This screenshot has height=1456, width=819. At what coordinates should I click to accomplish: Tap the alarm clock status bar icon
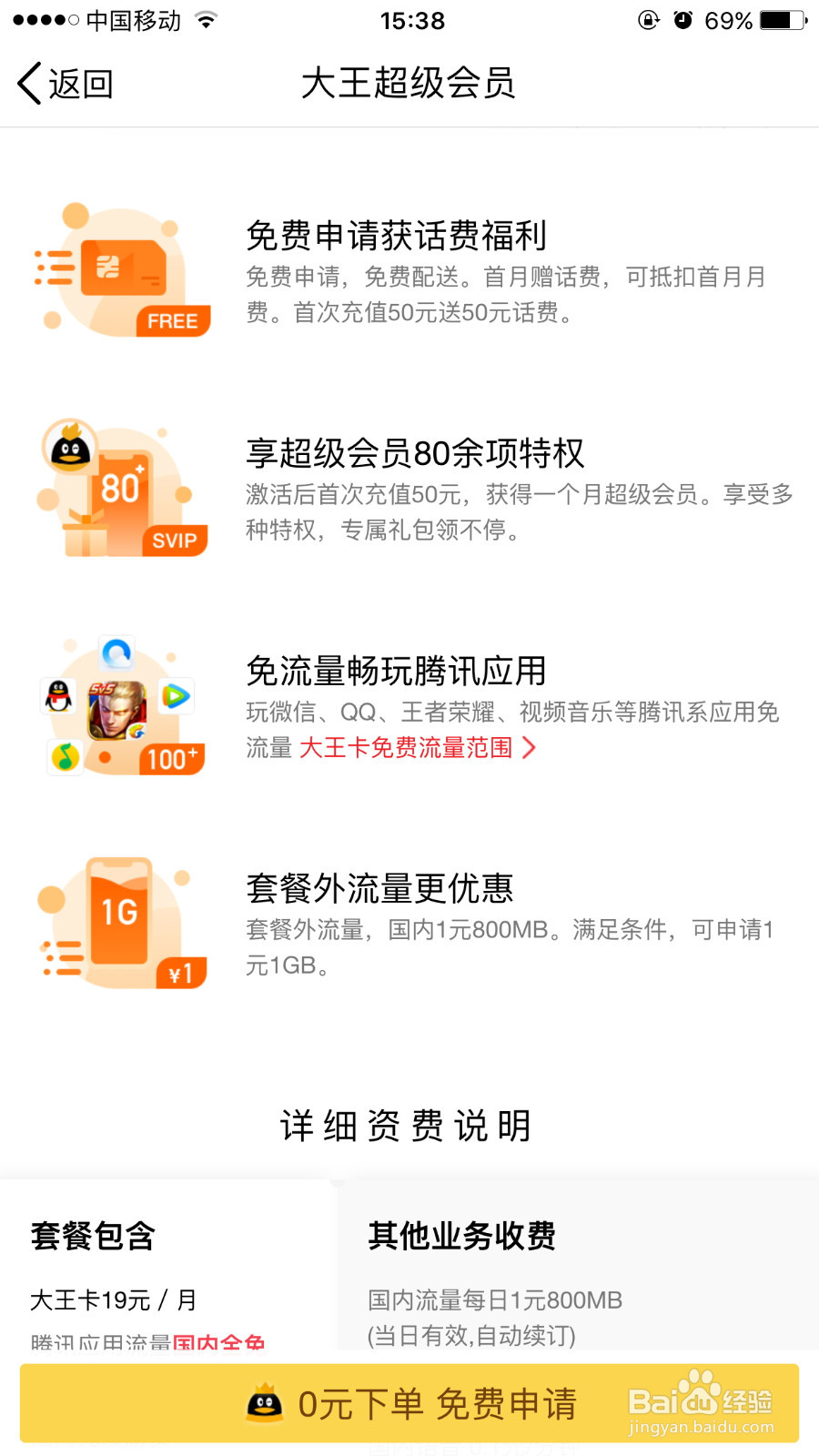(x=682, y=18)
